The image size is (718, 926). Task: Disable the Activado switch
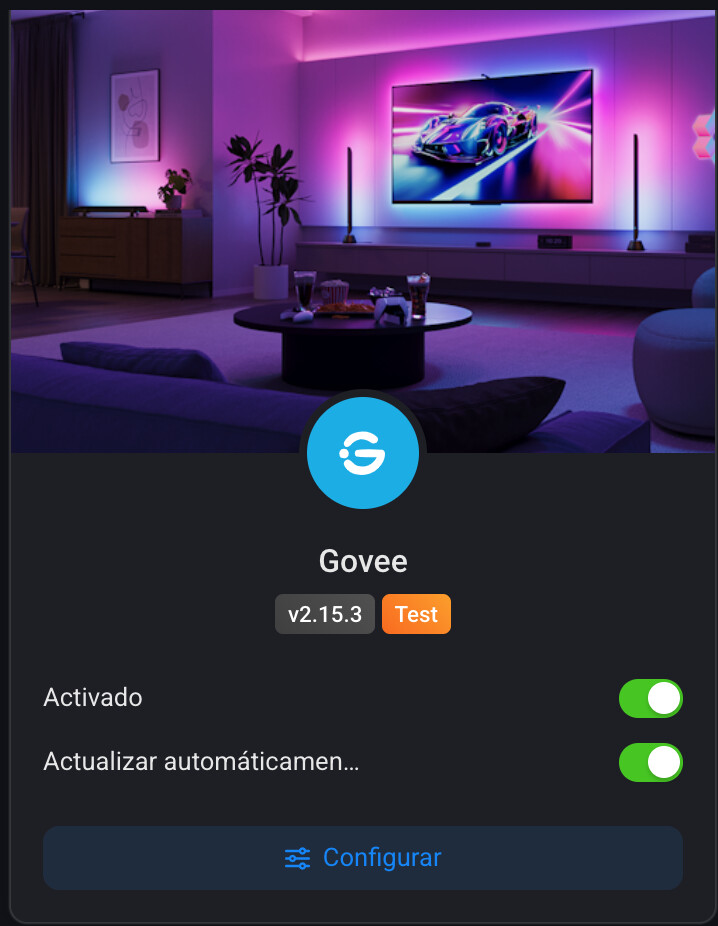click(650, 698)
